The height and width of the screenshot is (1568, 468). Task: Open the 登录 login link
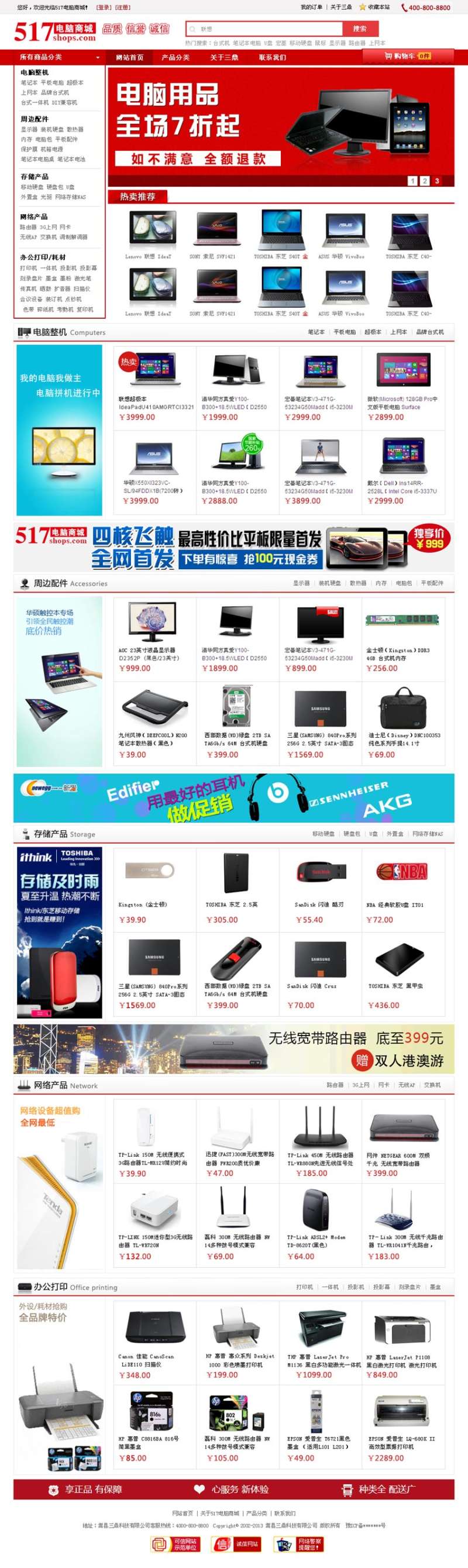[104, 7]
